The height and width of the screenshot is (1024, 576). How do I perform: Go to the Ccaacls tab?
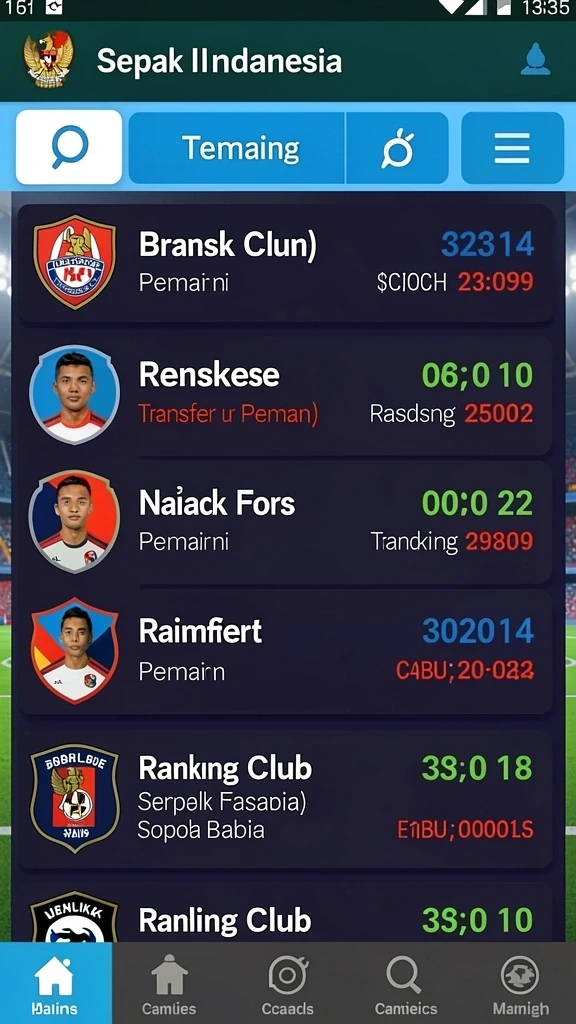pyautogui.click(x=287, y=983)
